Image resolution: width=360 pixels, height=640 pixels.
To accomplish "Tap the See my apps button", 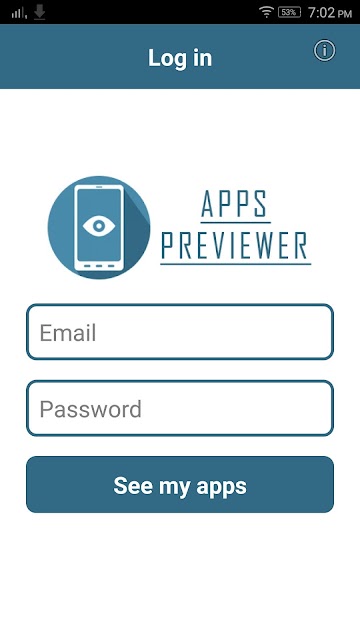I will (x=180, y=484).
